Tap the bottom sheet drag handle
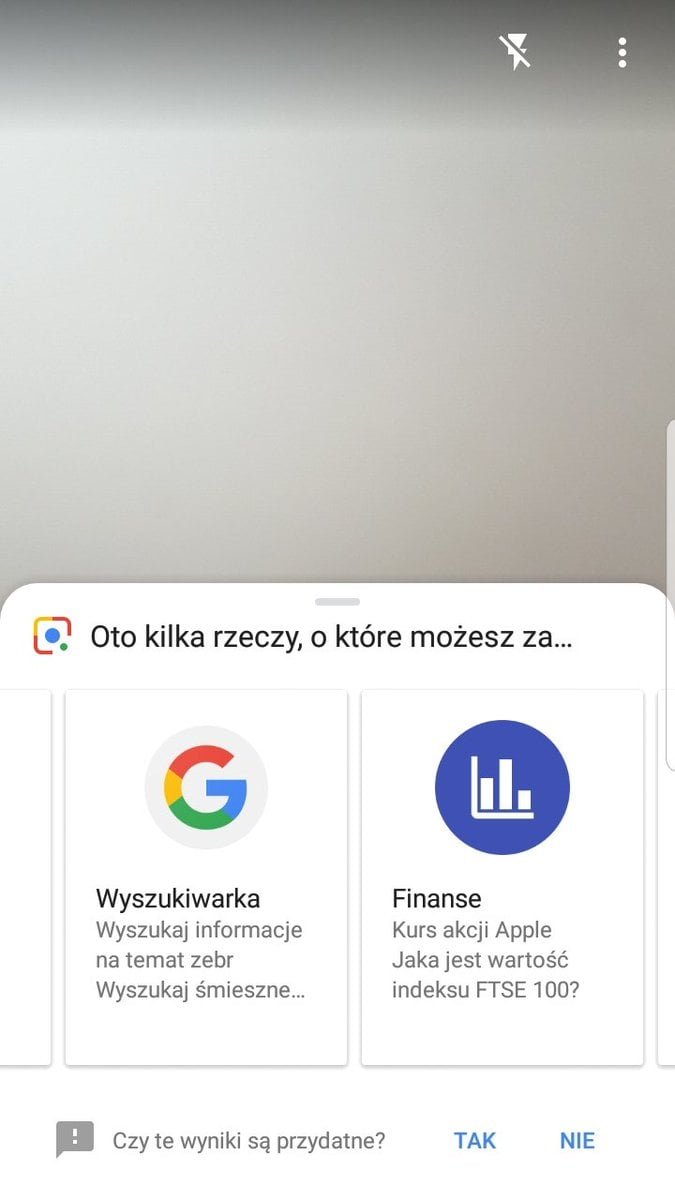675x1200 pixels. click(x=337, y=601)
